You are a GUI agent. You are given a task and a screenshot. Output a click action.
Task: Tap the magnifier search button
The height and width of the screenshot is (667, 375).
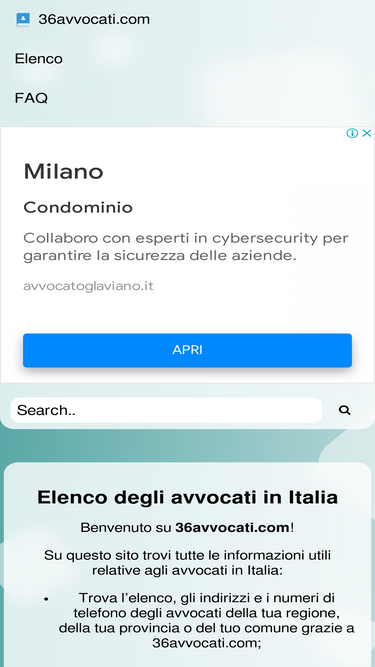click(344, 410)
